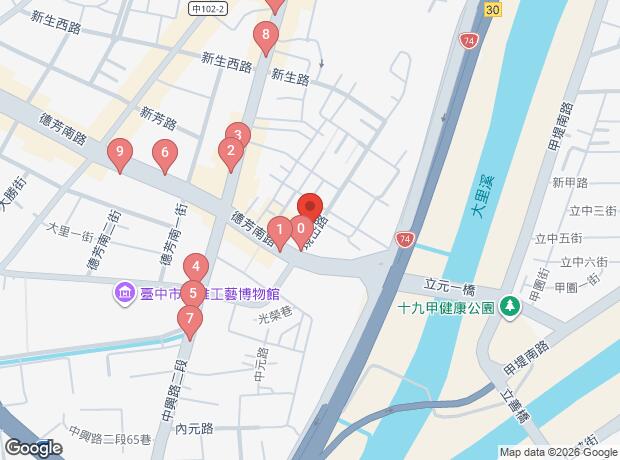The height and width of the screenshot is (460, 620).
Task: Open map marker number 5
Action: [192, 294]
